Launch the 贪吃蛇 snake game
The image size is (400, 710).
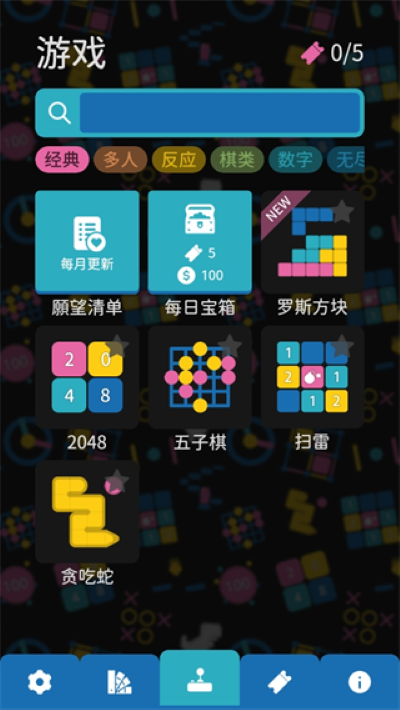(x=87, y=512)
